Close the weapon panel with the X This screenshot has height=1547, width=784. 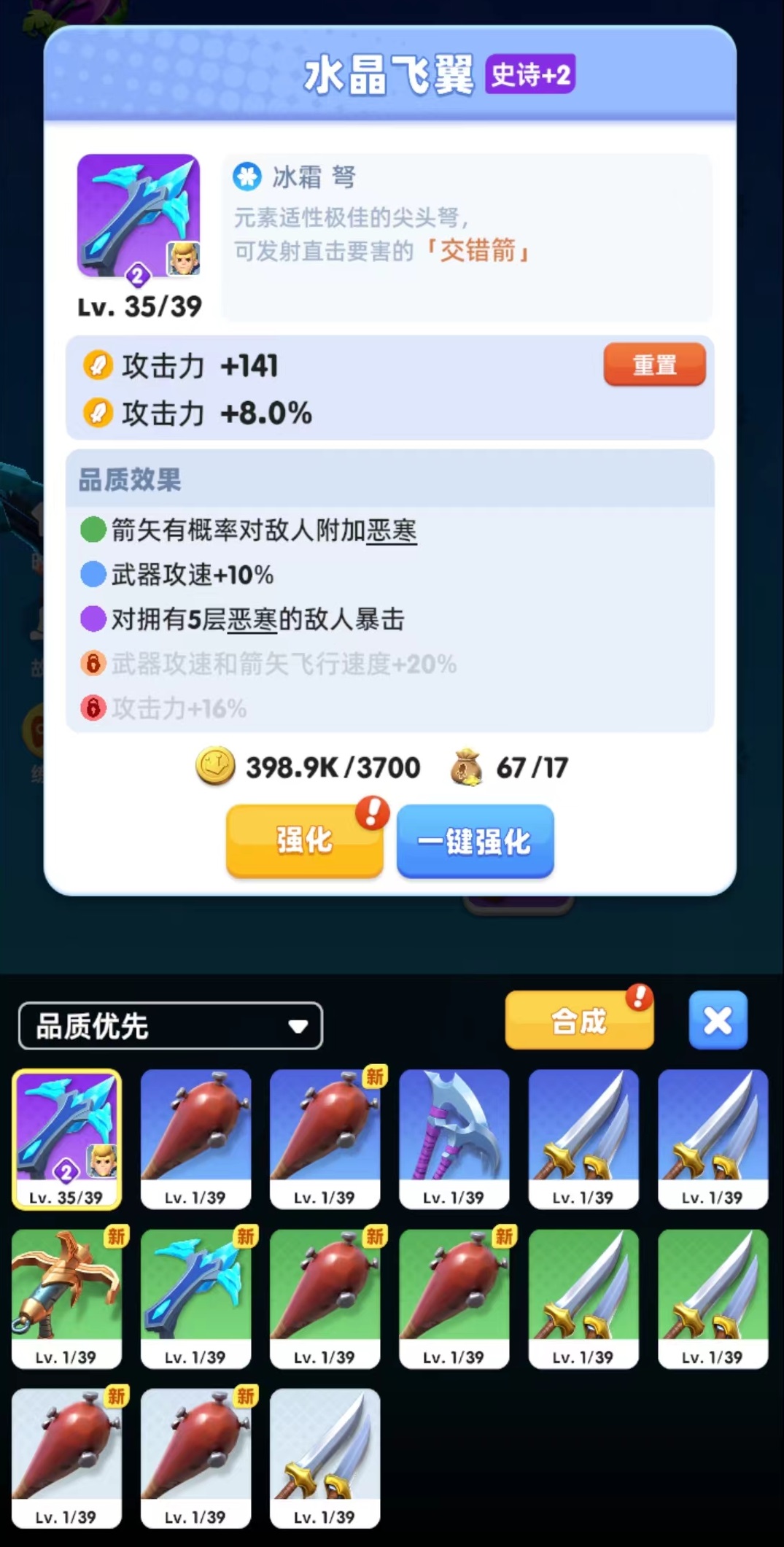pos(718,1020)
